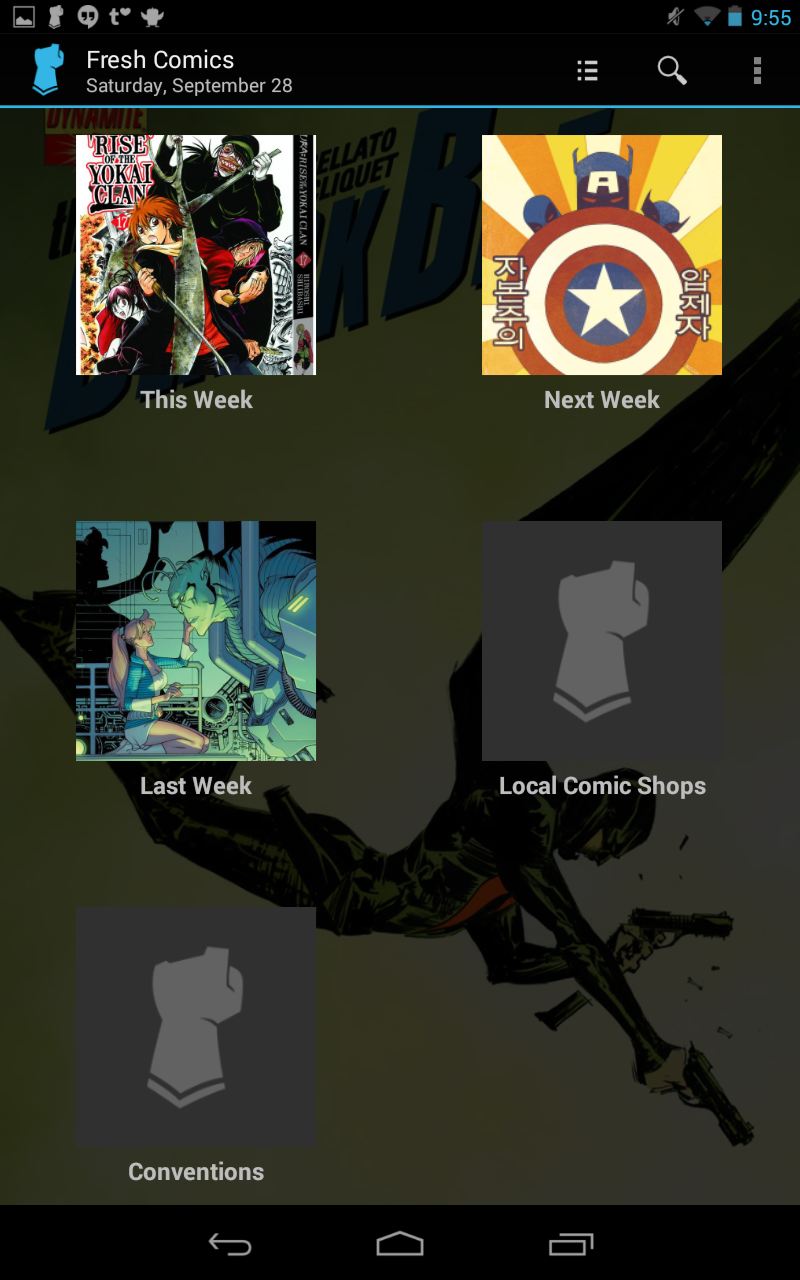Viewport: 800px width, 1280px height.
Task: Open the list view icon
Action: coord(587,70)
